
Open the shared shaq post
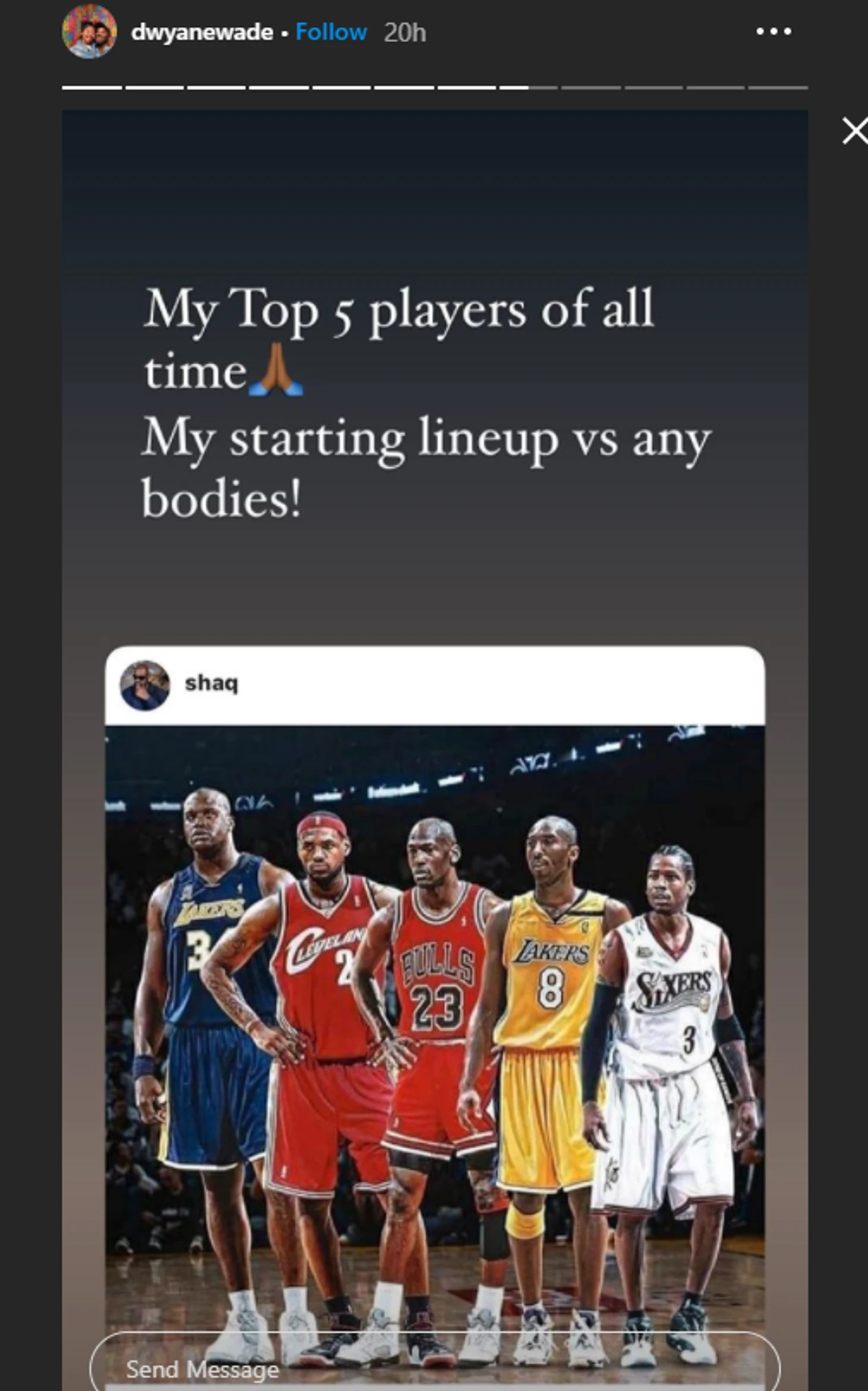click(435, 981)
